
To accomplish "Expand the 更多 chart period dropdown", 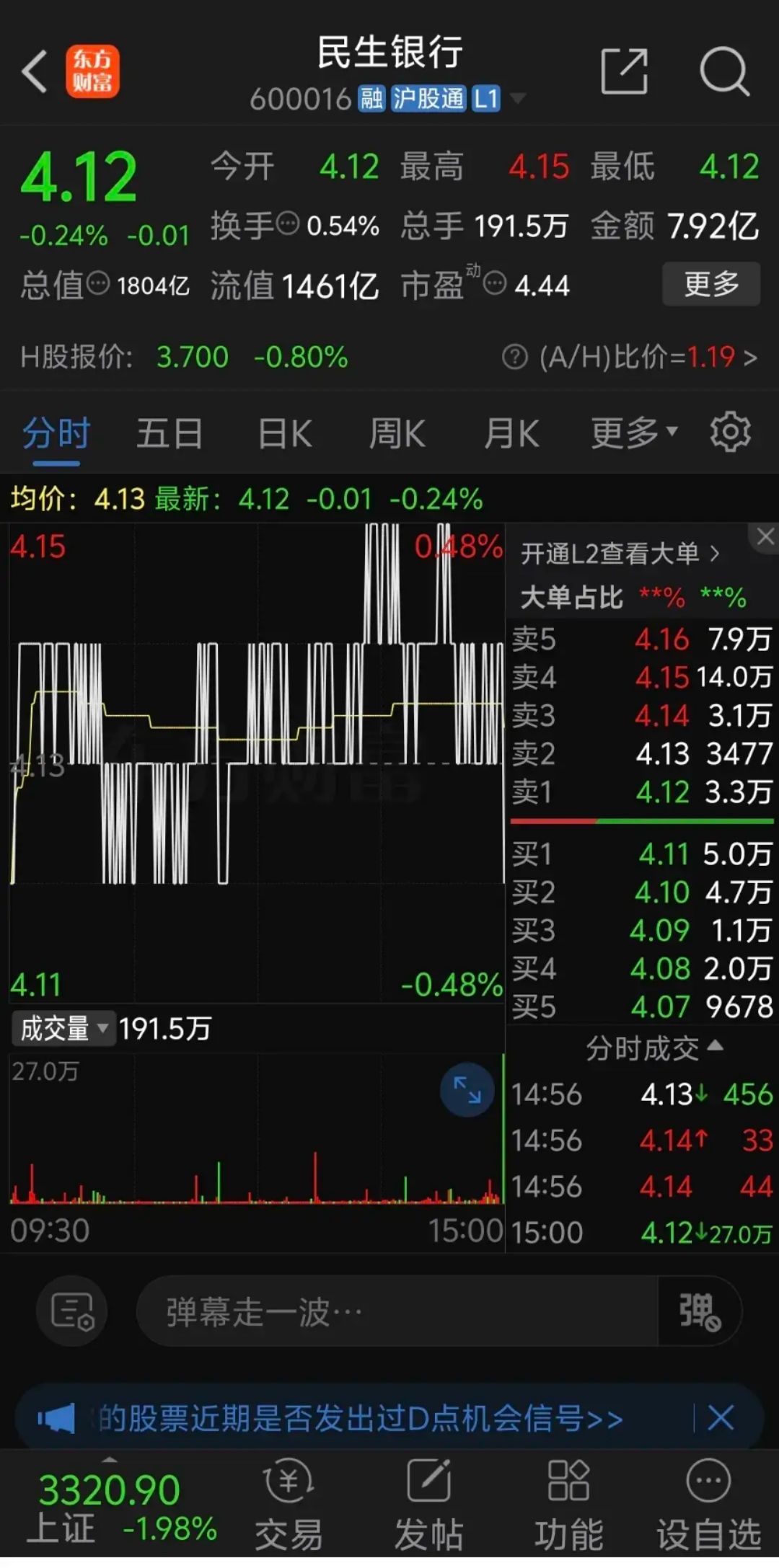I will (x=633, y=434).
